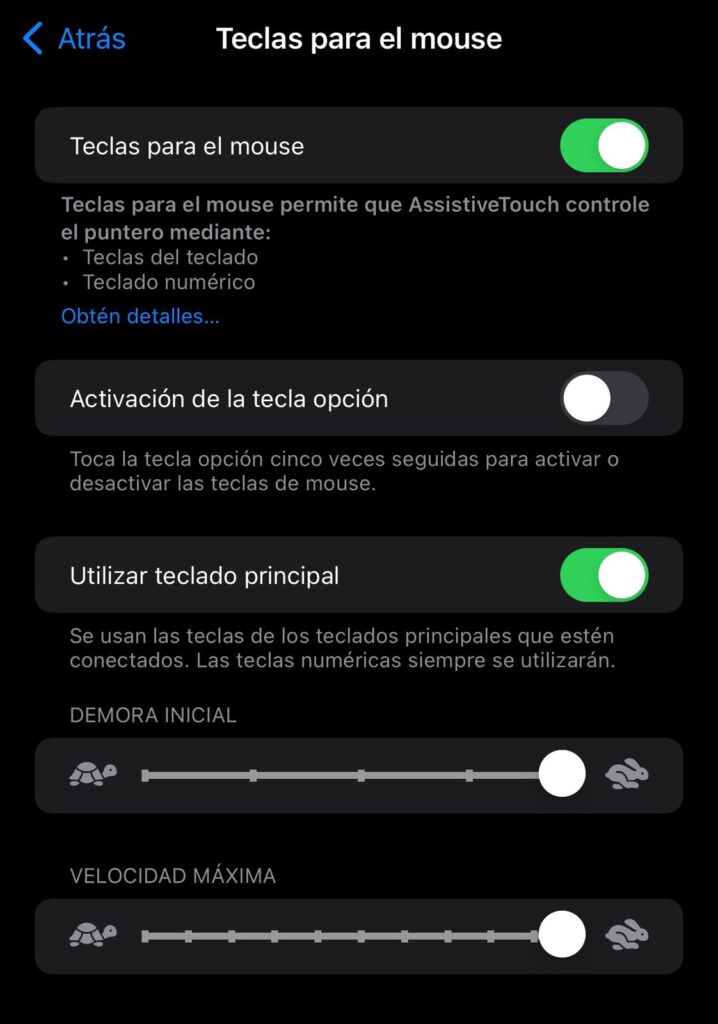Turn off Teclas para el mouse switch
This screenshot has height=1024, width=718.
603,146
